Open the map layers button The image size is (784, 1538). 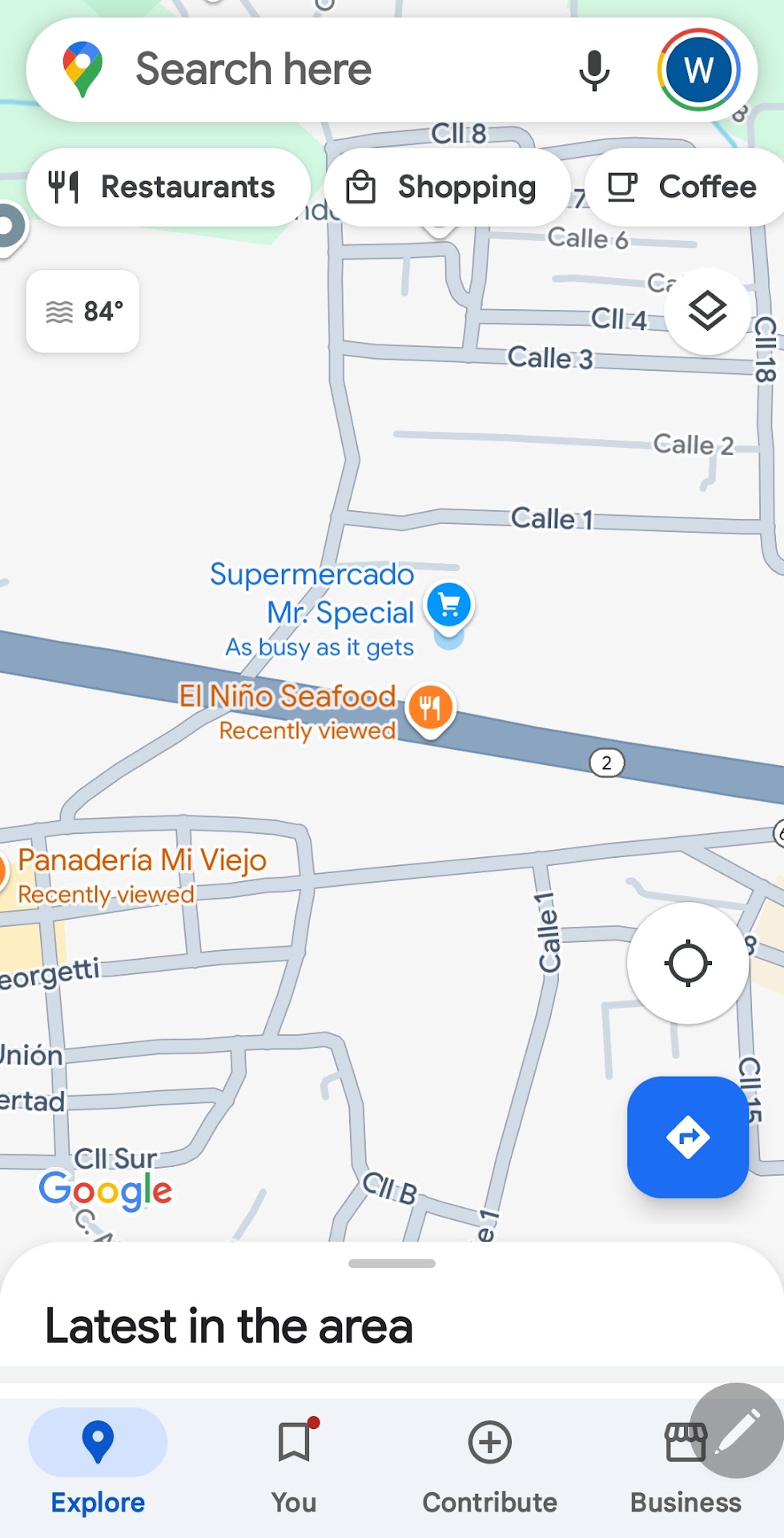707,312
